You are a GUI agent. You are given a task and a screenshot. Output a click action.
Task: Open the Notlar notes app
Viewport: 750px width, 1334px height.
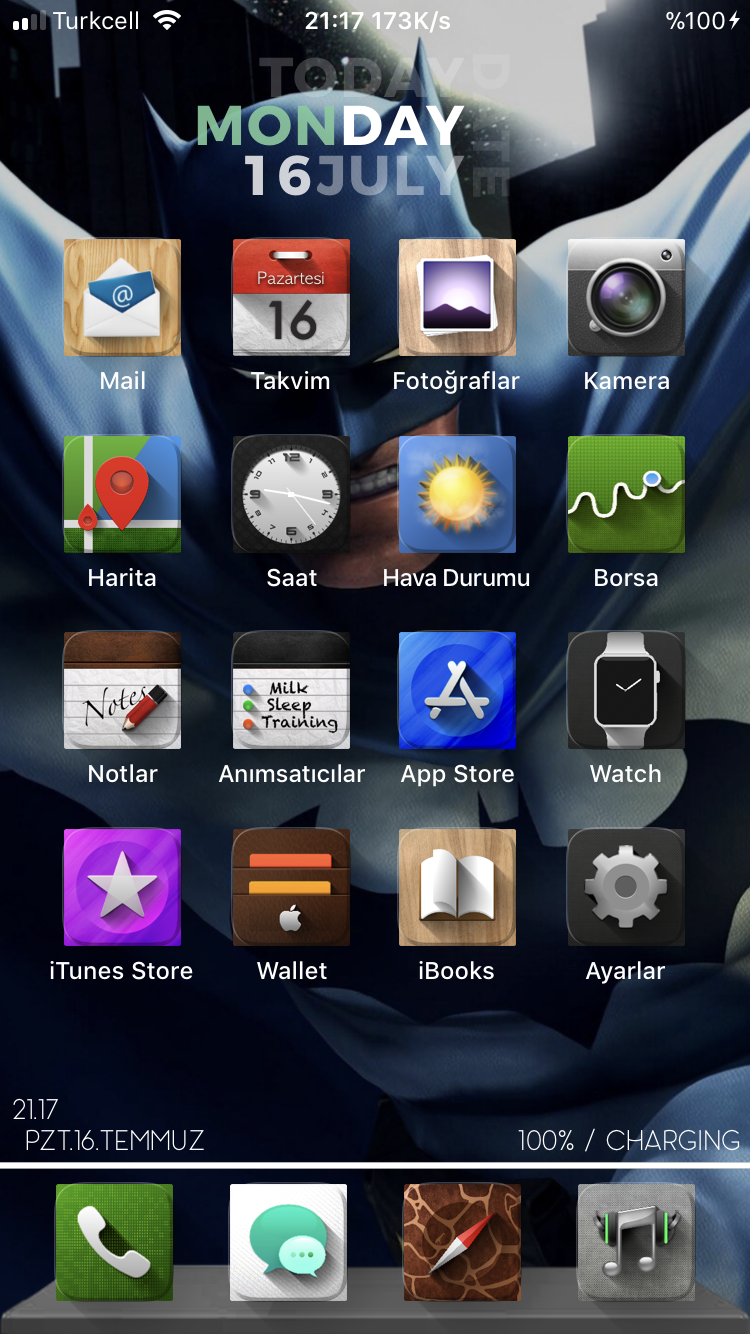pos(122,690)
